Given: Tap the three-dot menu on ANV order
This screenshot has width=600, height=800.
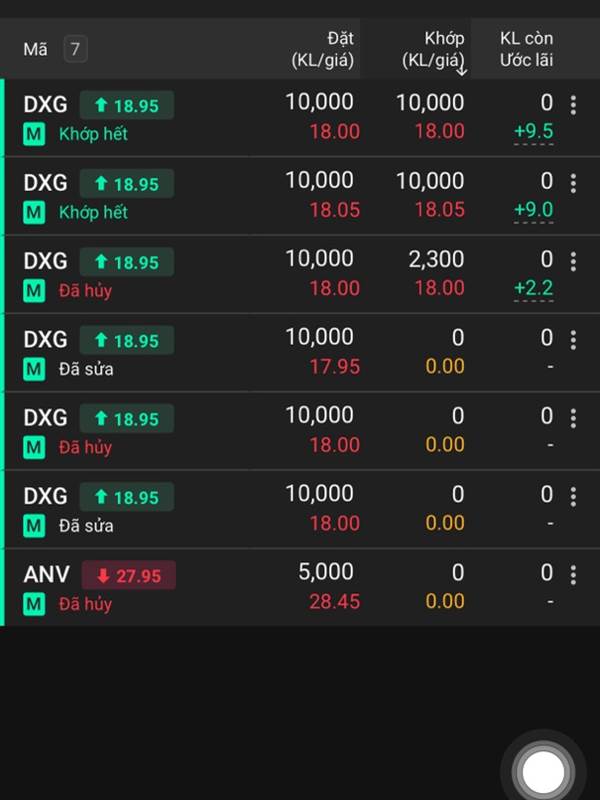Looking at the screenshot, I should click(x=573, y=575).
